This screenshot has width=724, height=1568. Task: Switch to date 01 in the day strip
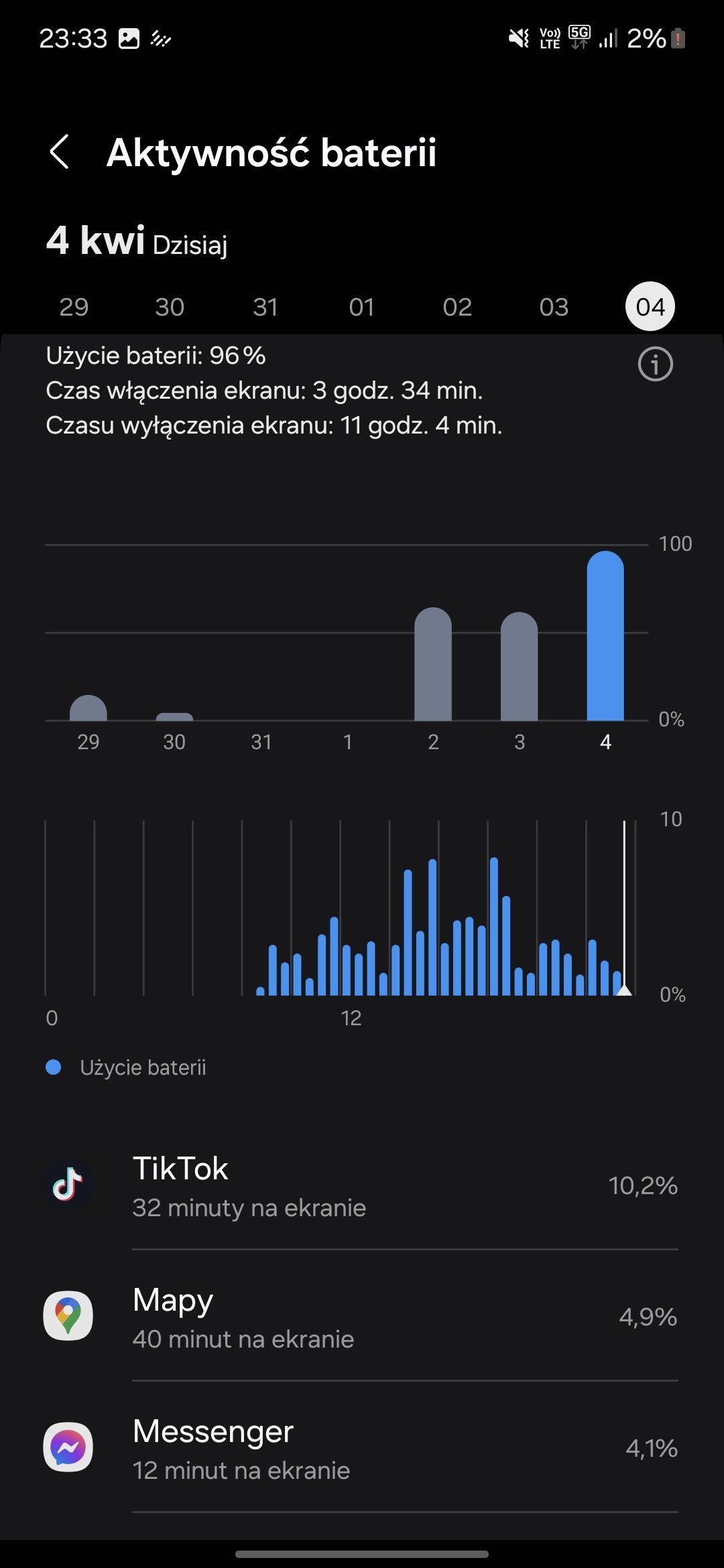(362, 307)
